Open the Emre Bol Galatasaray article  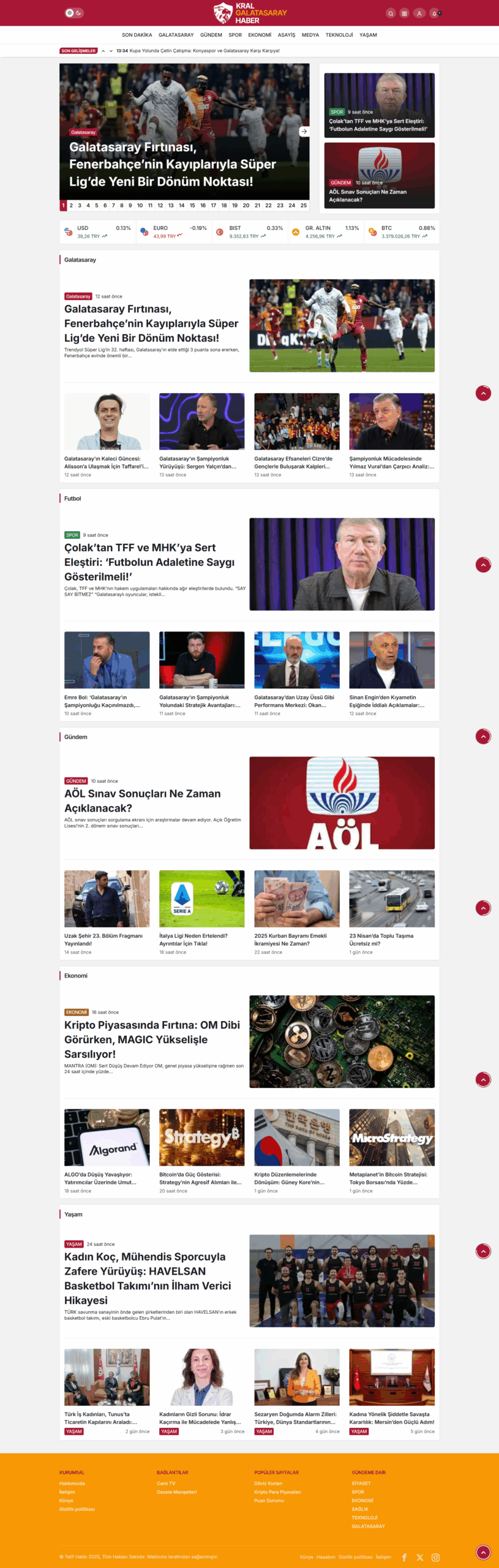(x=107, y=701)
